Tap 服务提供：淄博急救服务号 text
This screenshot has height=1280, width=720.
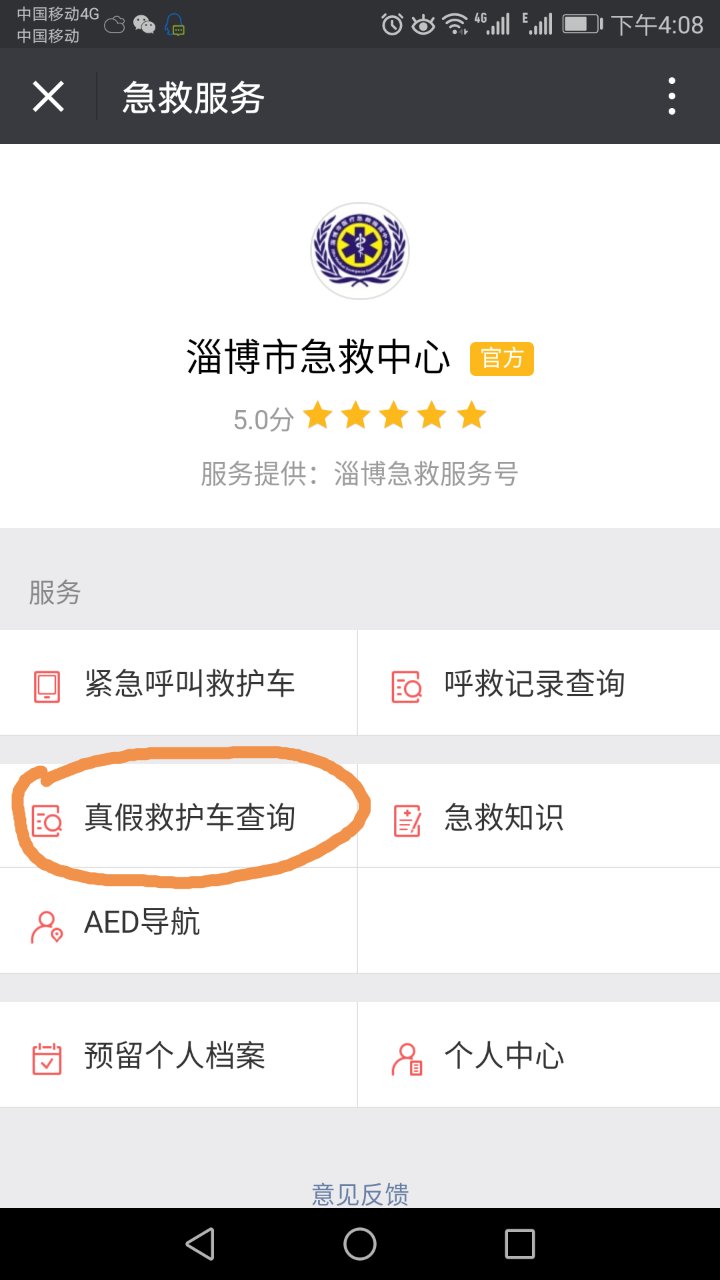click(359, 477)
